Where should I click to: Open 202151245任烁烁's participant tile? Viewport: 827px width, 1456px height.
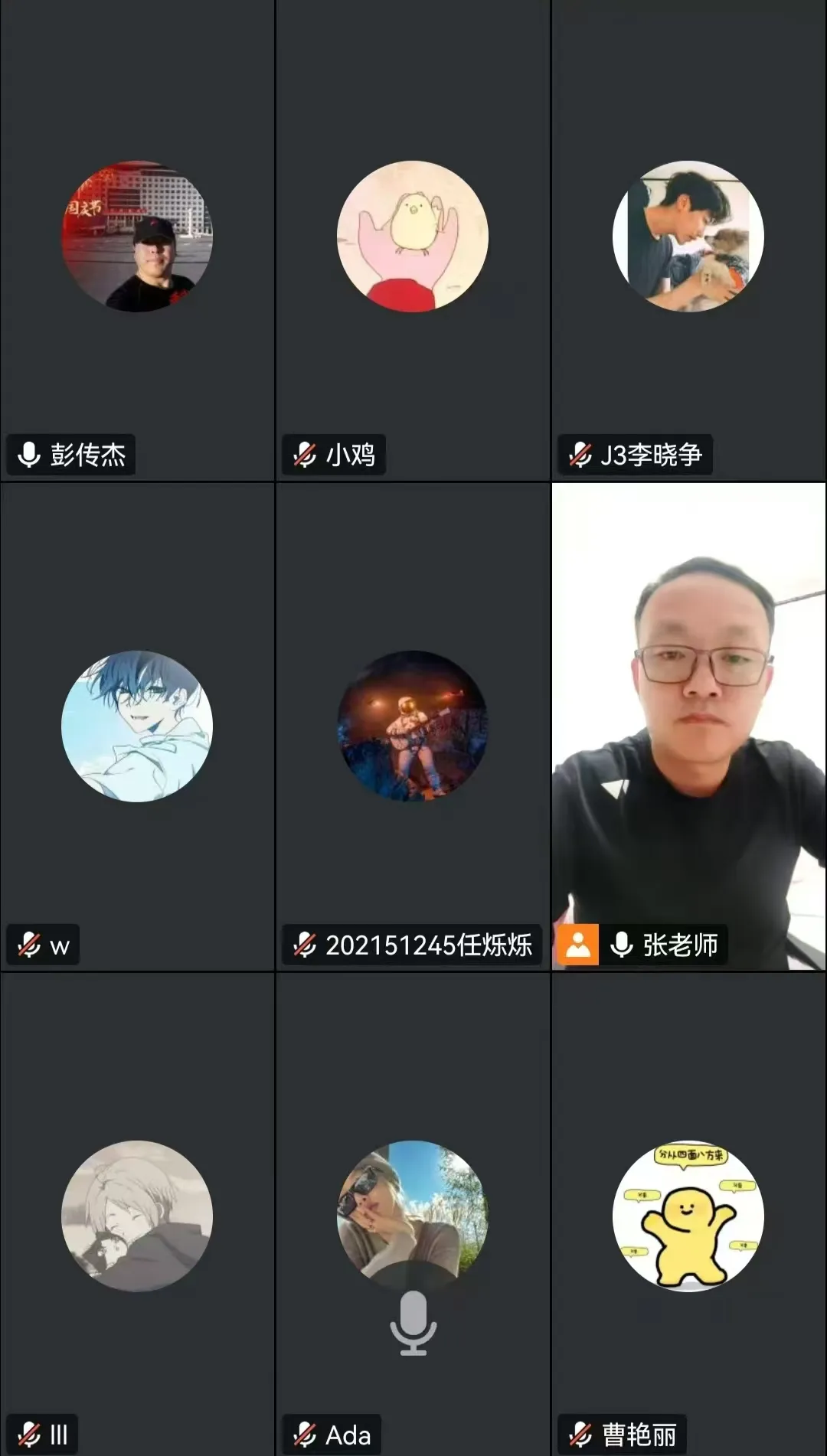pyautogui.click(x=413, y=727)
